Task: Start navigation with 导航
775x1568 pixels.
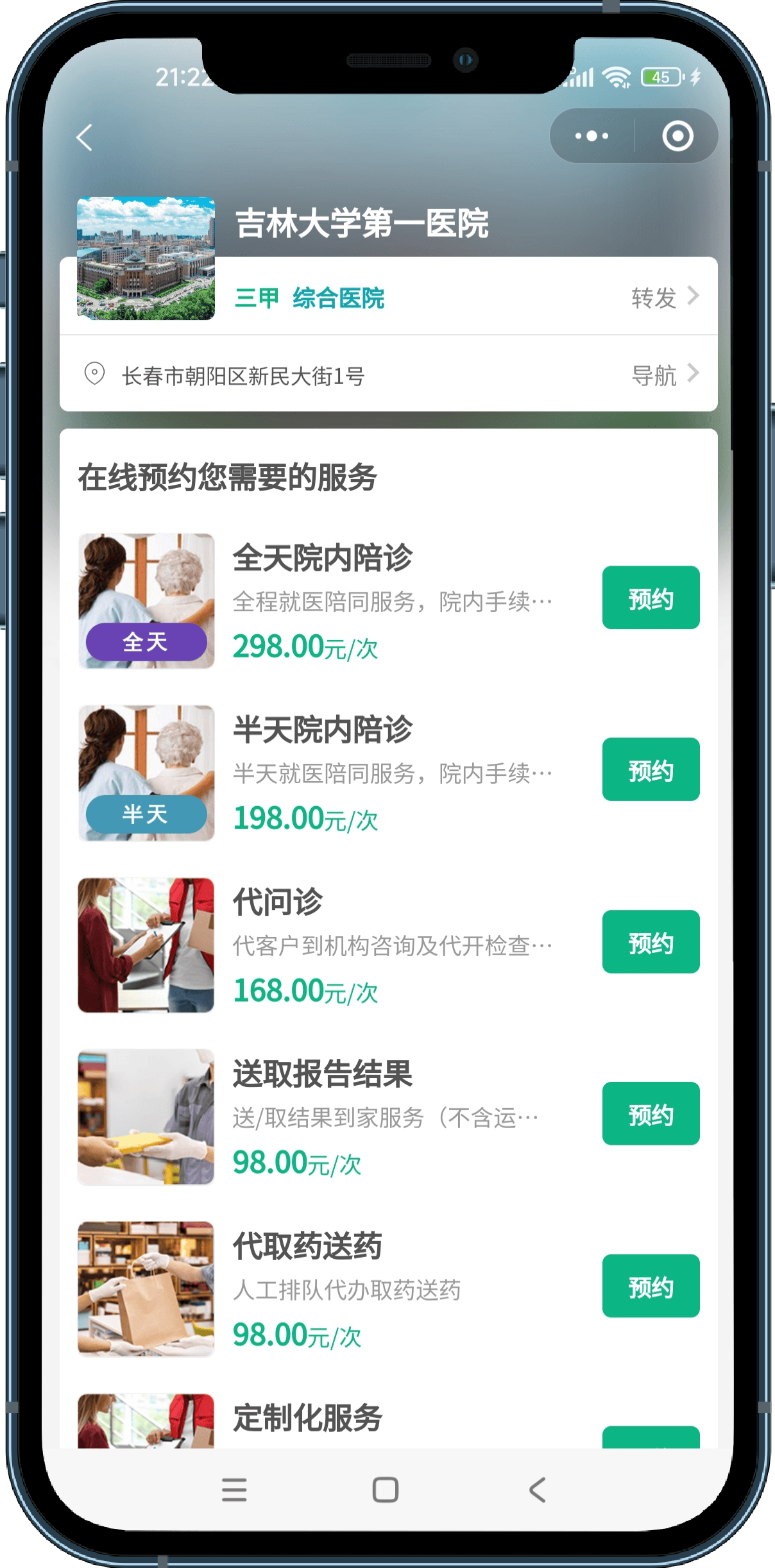Action: (x=665, y=375)
